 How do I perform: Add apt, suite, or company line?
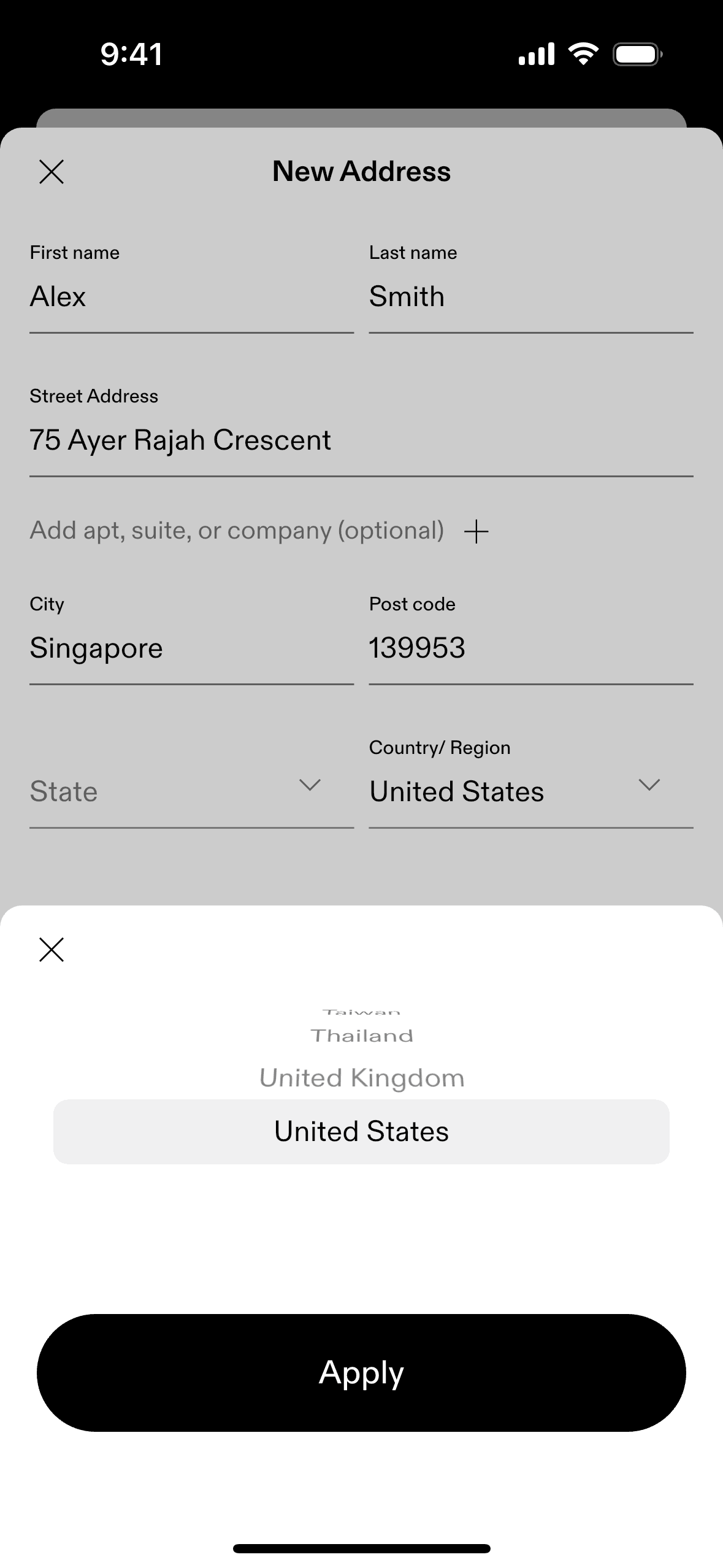click(476, 531)
